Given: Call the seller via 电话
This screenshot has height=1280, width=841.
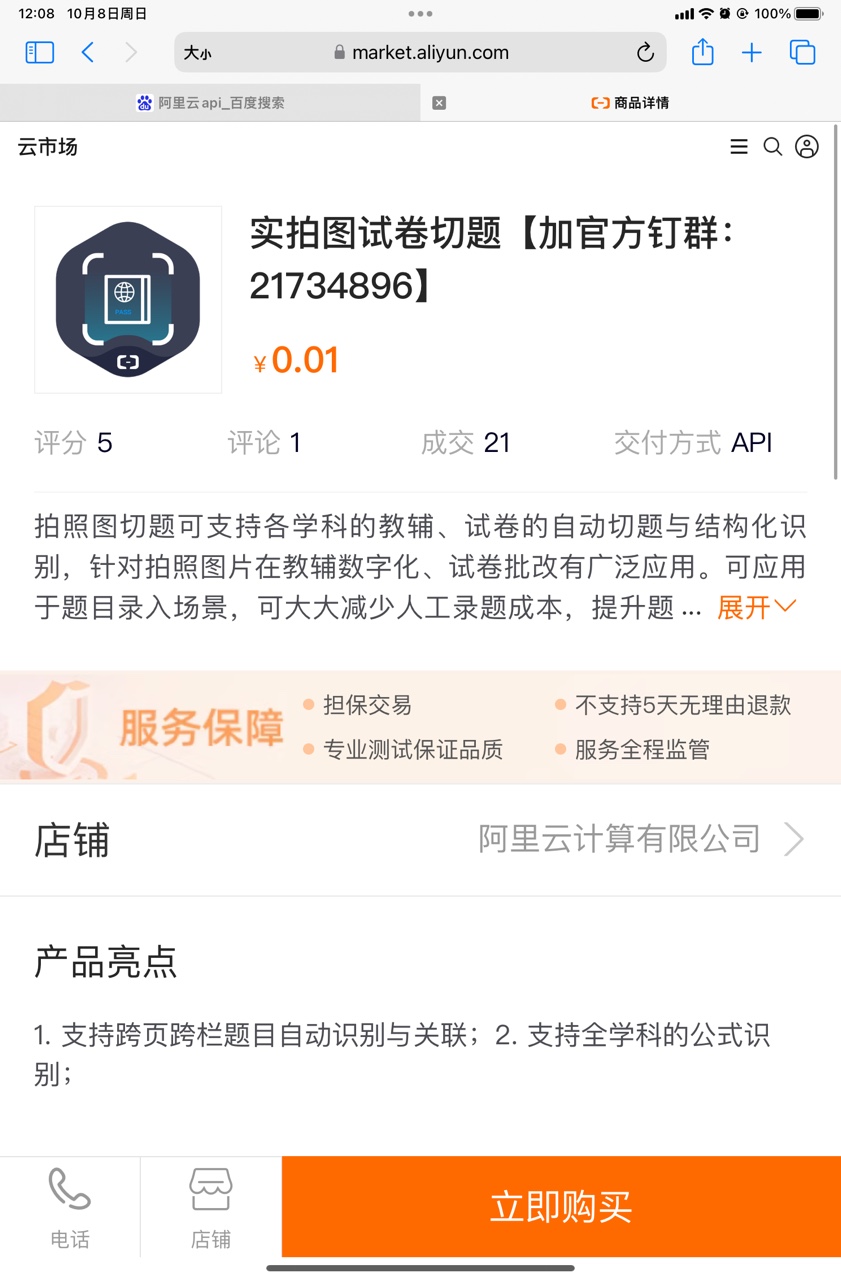Looking at the screenshot, I should [x=70, y=1207].
